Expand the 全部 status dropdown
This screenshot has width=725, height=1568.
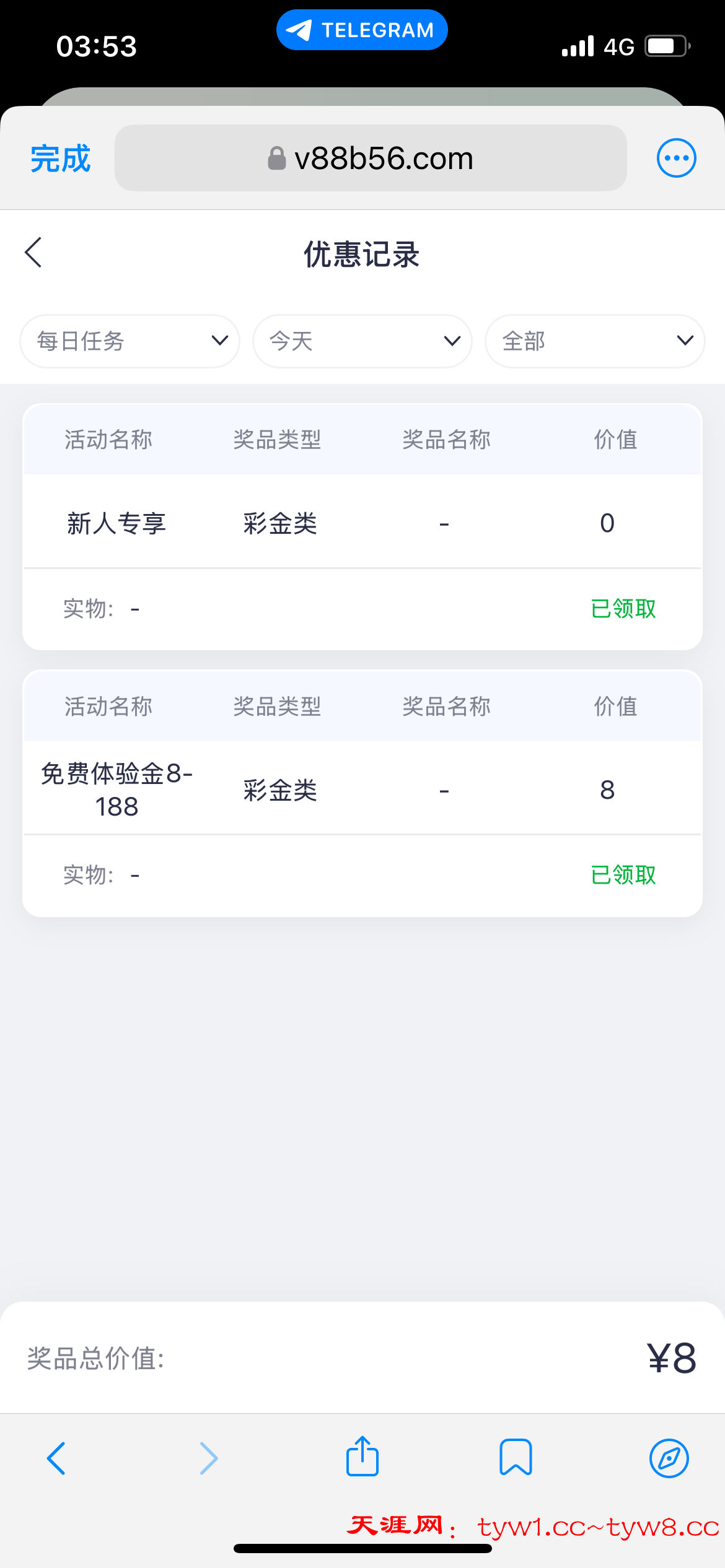point(595,341)
